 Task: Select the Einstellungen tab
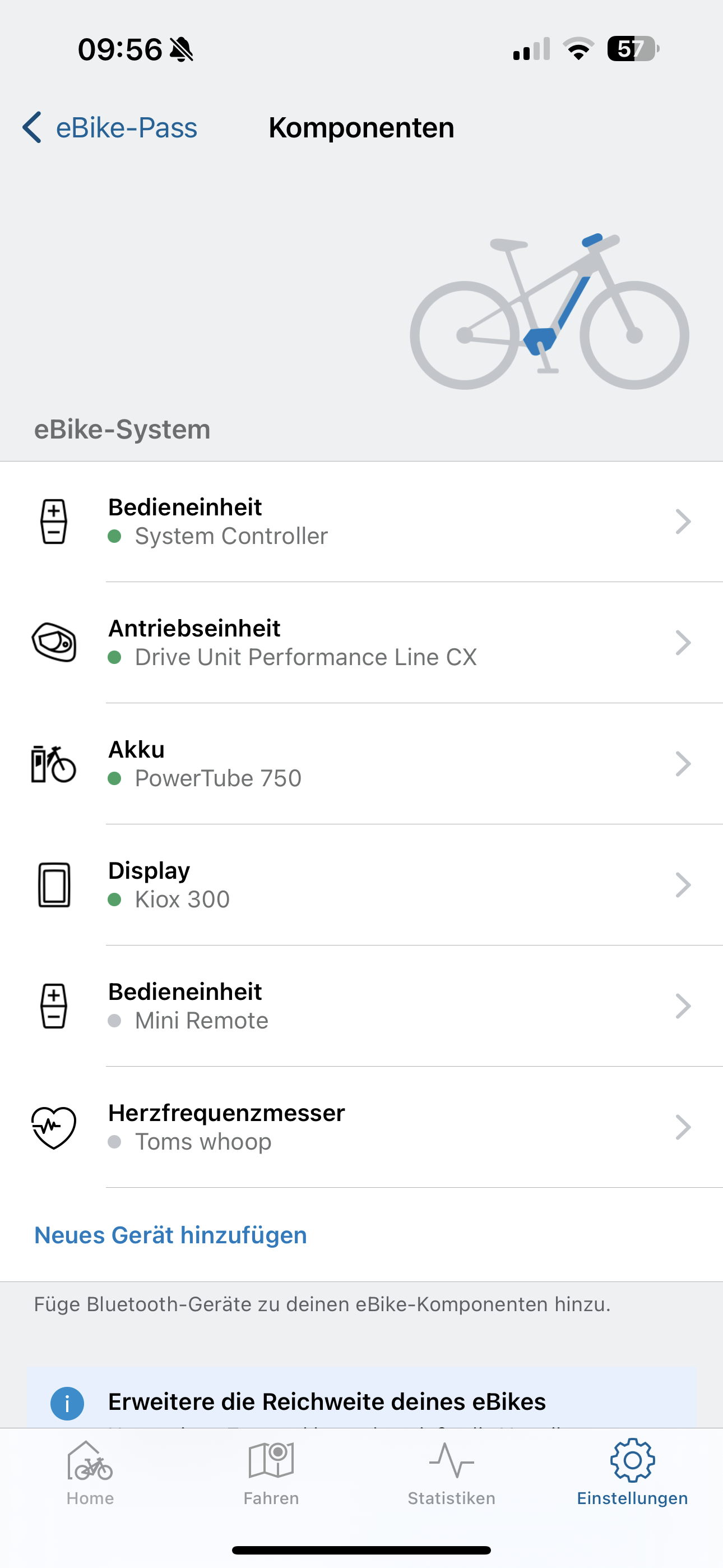(632, 1473)
